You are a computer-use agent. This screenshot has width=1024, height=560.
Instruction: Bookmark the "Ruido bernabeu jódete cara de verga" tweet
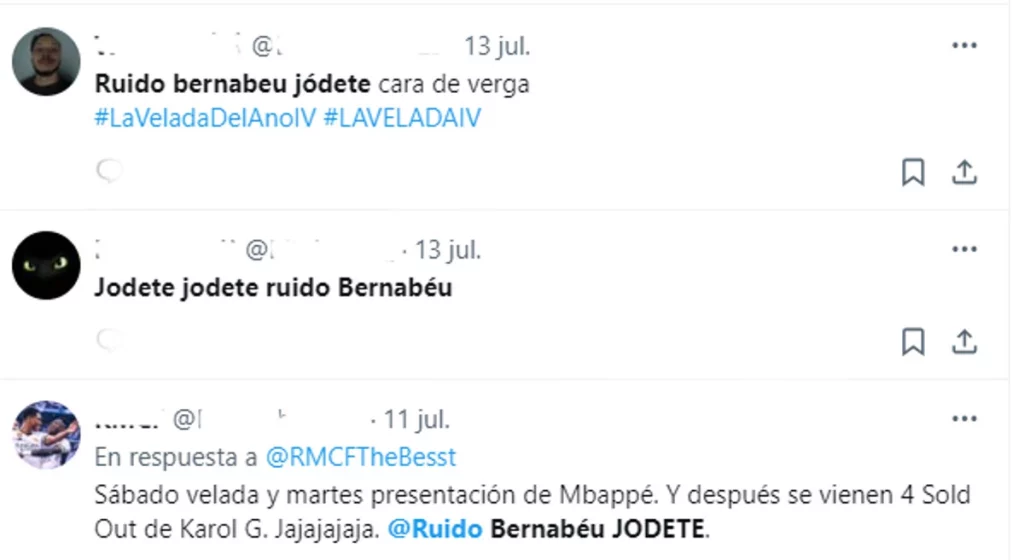pos(913,172)
